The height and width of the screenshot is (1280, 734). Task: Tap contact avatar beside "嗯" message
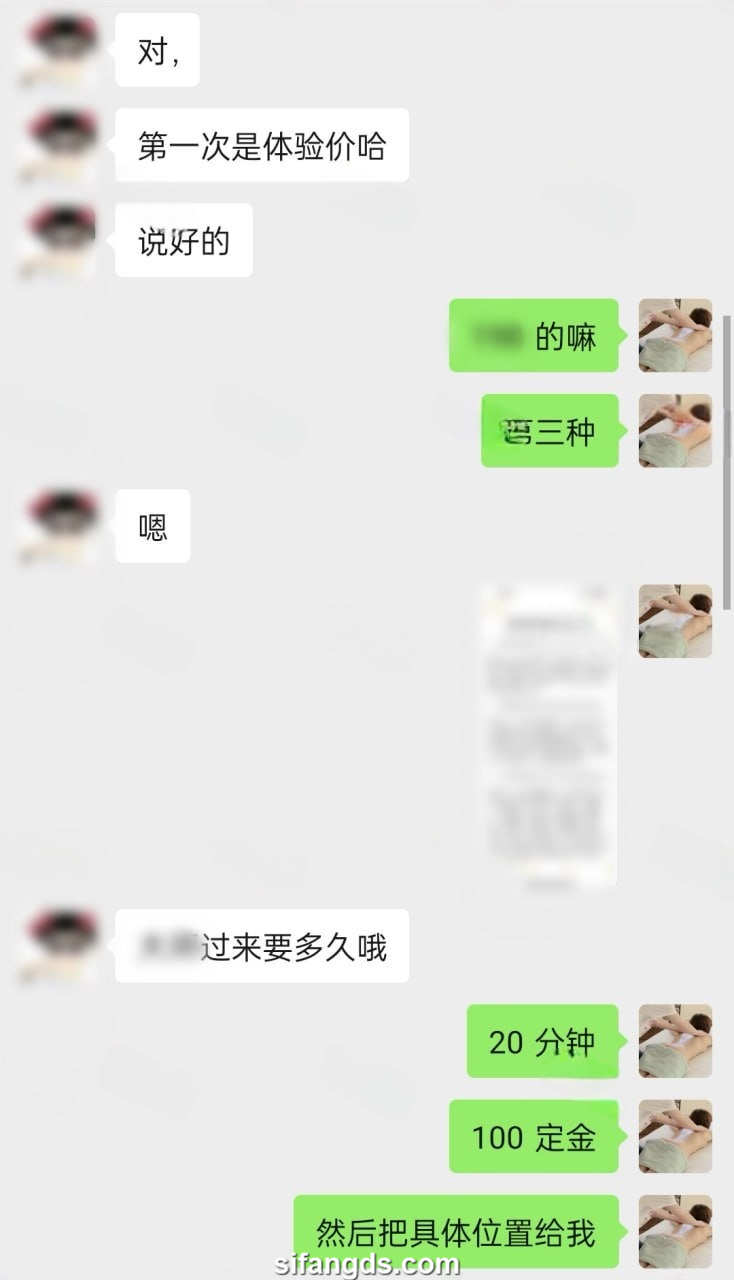pyautogui.click(x=59, y=526)
